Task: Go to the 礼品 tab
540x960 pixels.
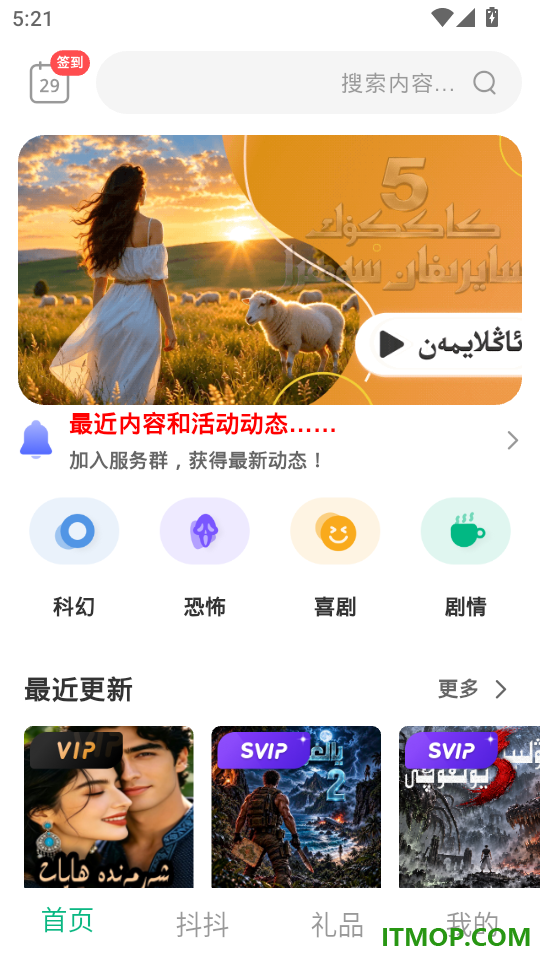Action: pyautogui.click(x=337, y=923)
